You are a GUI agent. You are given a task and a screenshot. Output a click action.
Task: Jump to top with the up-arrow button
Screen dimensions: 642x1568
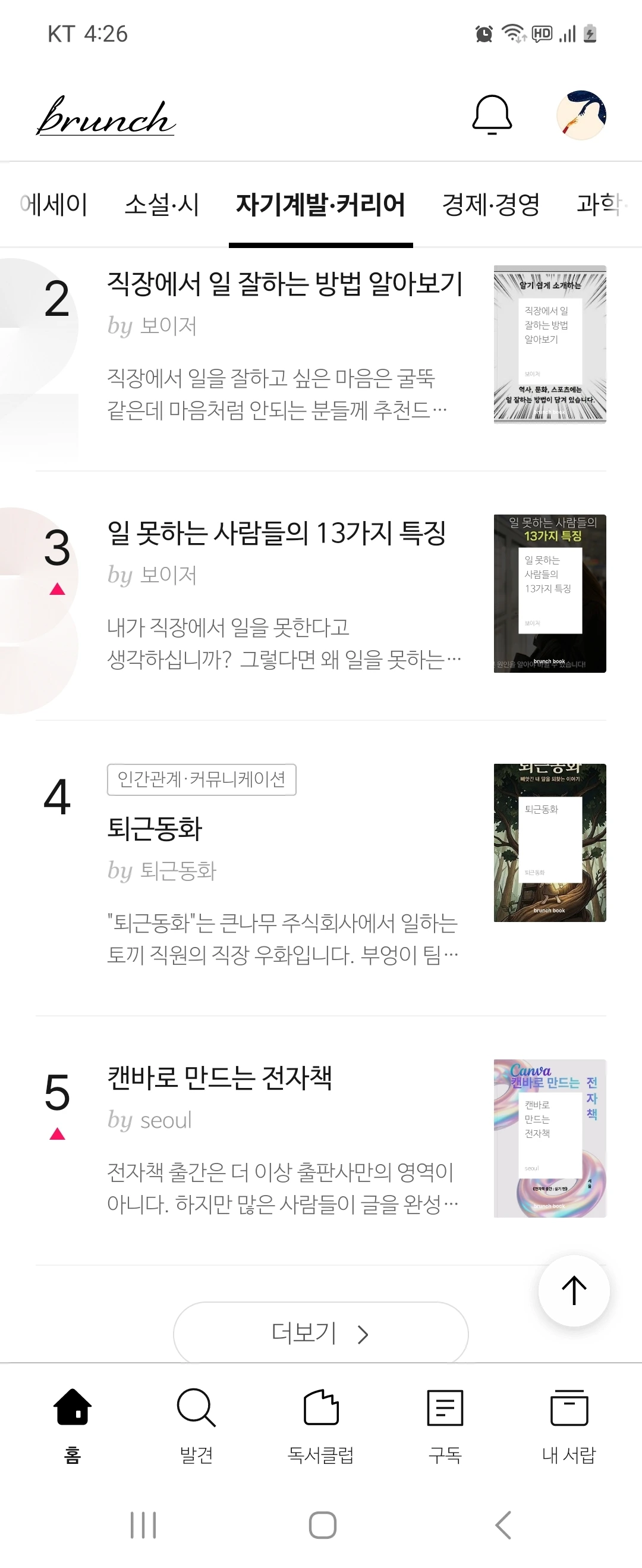coord(574,1290)
